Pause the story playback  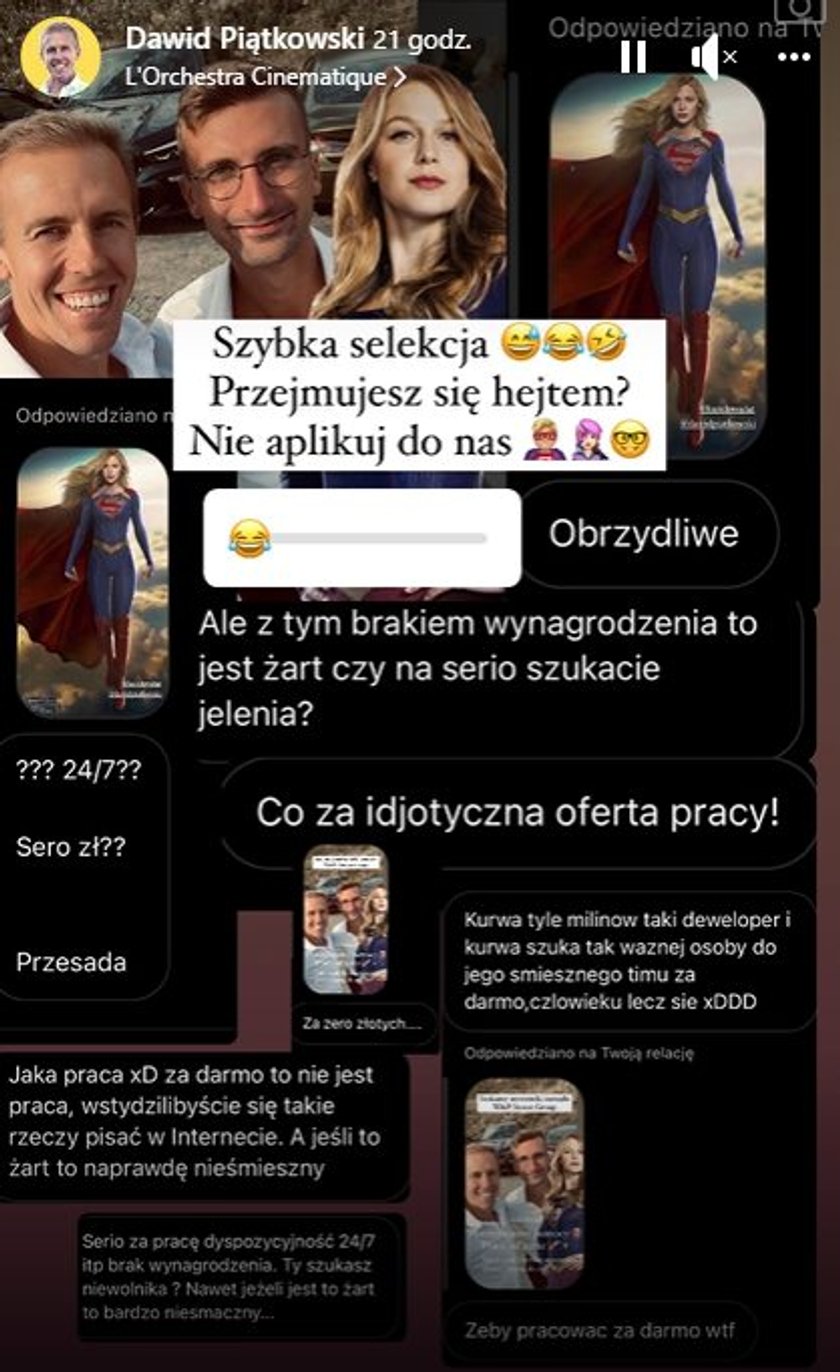click(633, 58)
